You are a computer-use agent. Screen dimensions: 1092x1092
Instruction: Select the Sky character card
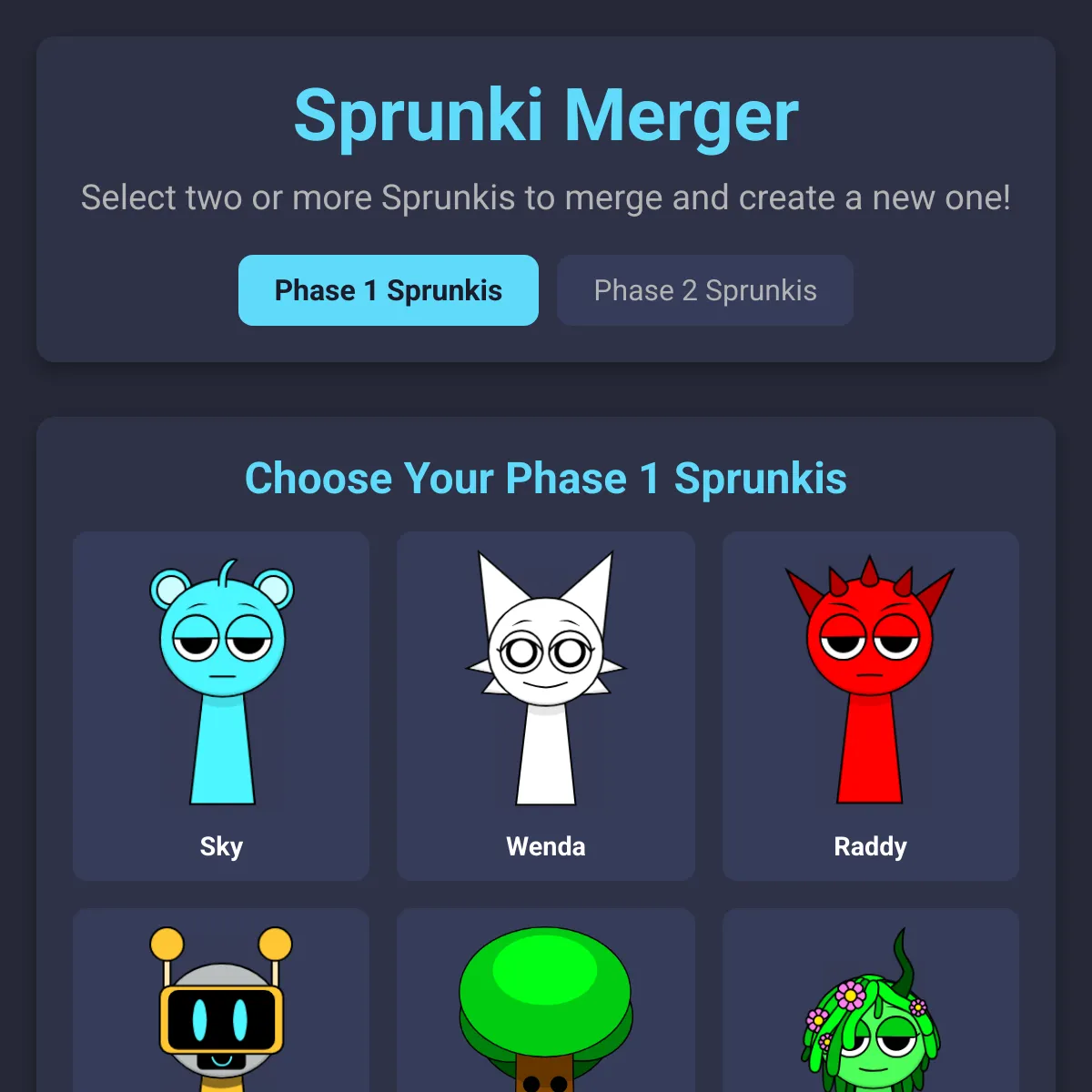(221, 705)
